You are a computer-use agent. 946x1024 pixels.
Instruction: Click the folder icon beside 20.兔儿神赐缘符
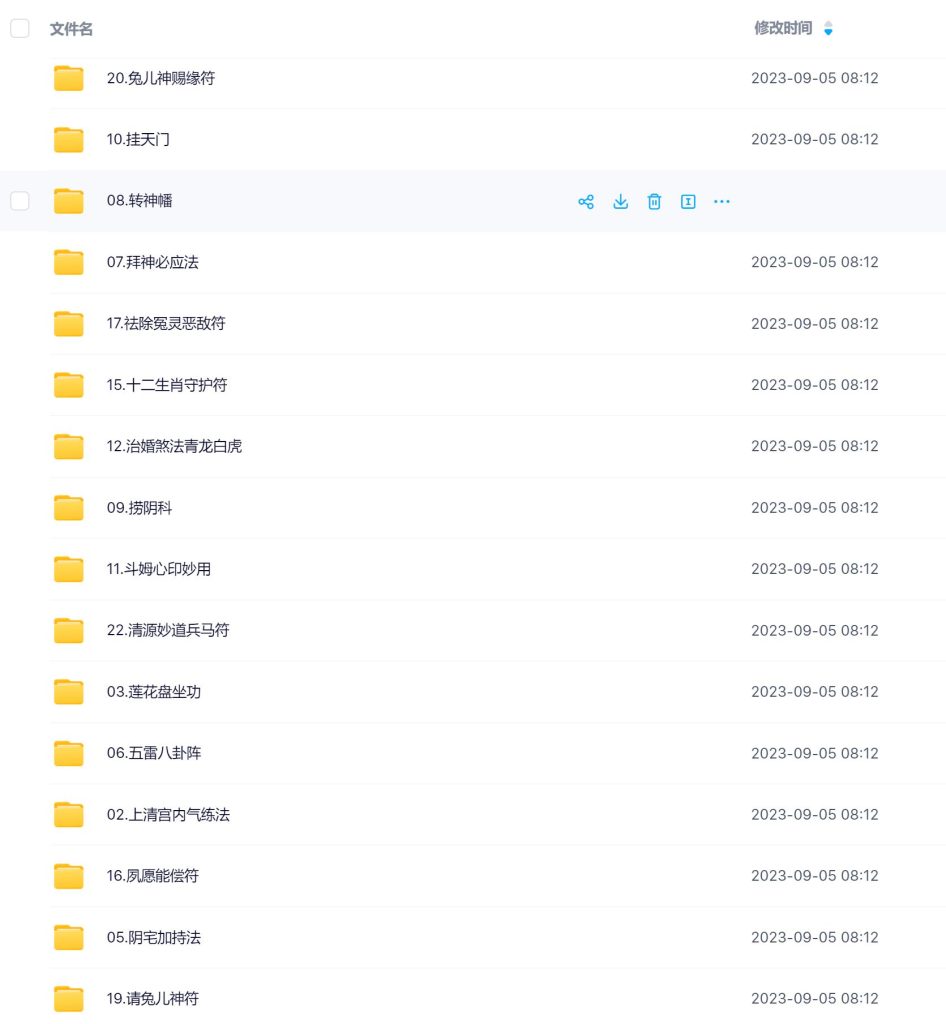coord(67,78)
